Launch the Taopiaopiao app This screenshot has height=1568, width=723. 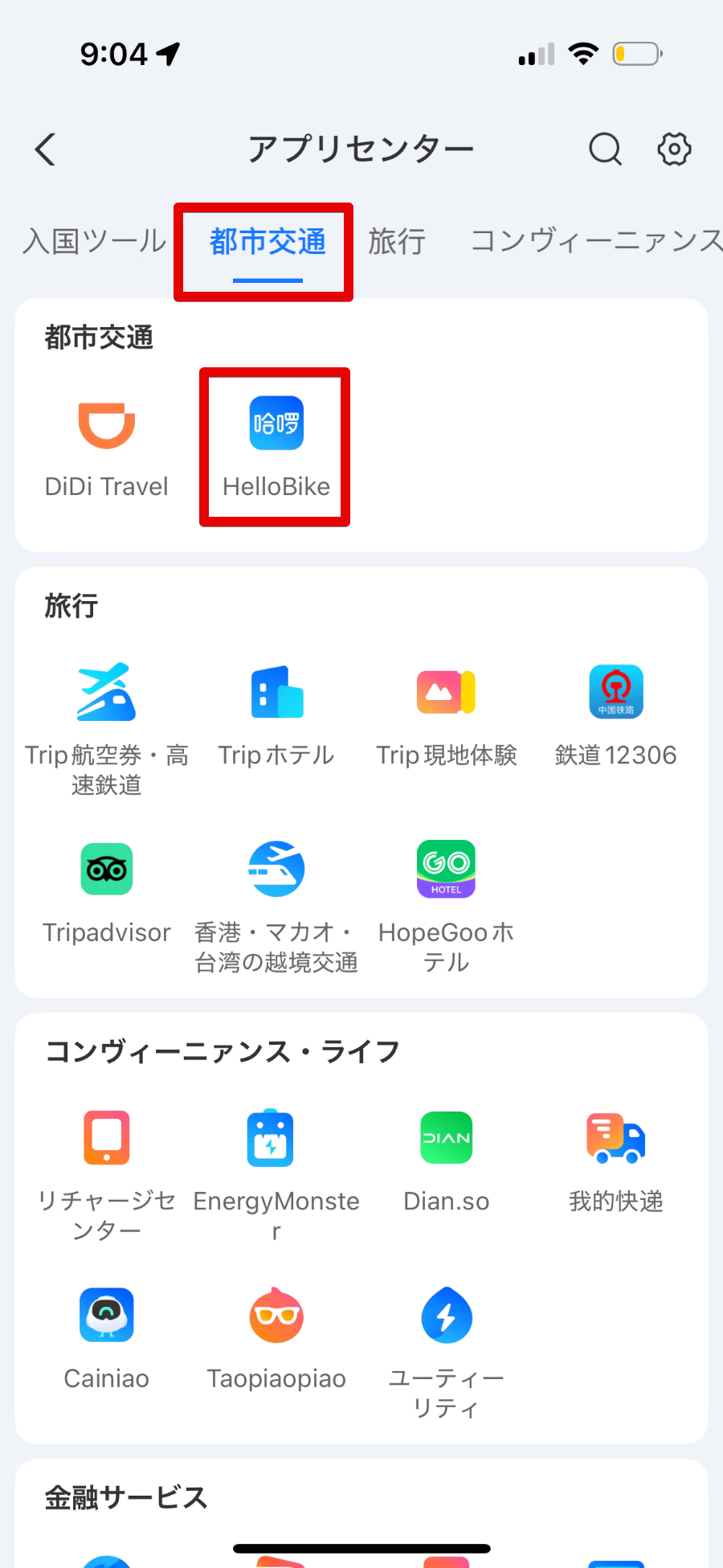276,1336
